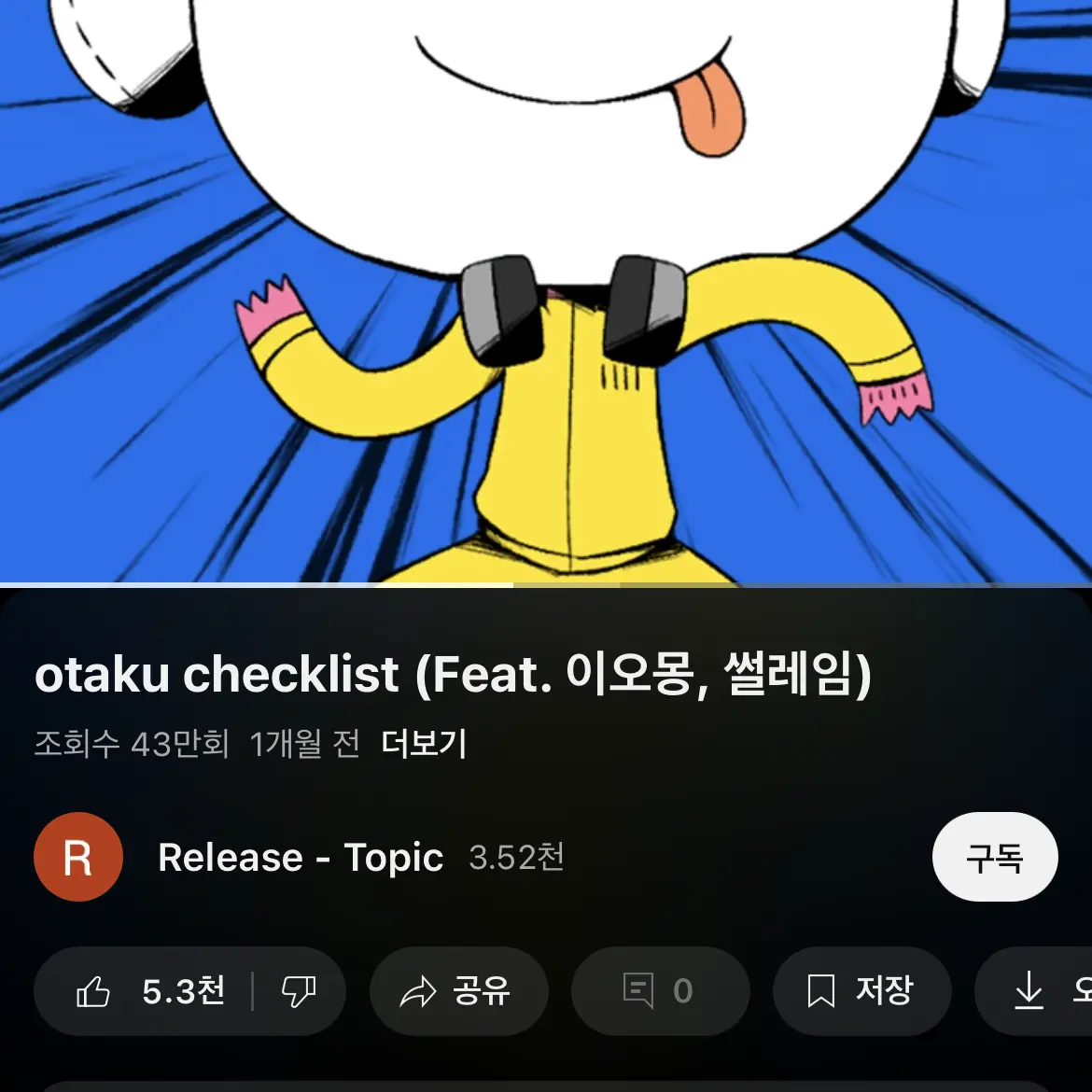Share this video via 공유
Viewport: 1092px width, 1092px height.
457,991
